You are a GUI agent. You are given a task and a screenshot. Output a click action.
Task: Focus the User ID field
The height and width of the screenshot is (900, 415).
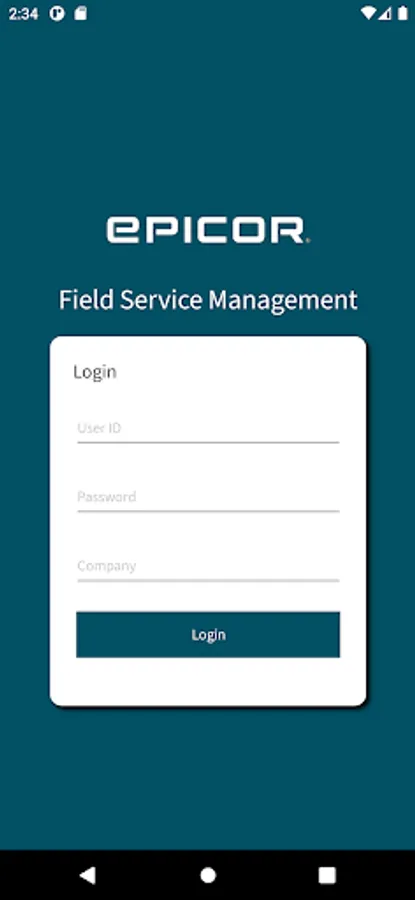pos(208,429)
